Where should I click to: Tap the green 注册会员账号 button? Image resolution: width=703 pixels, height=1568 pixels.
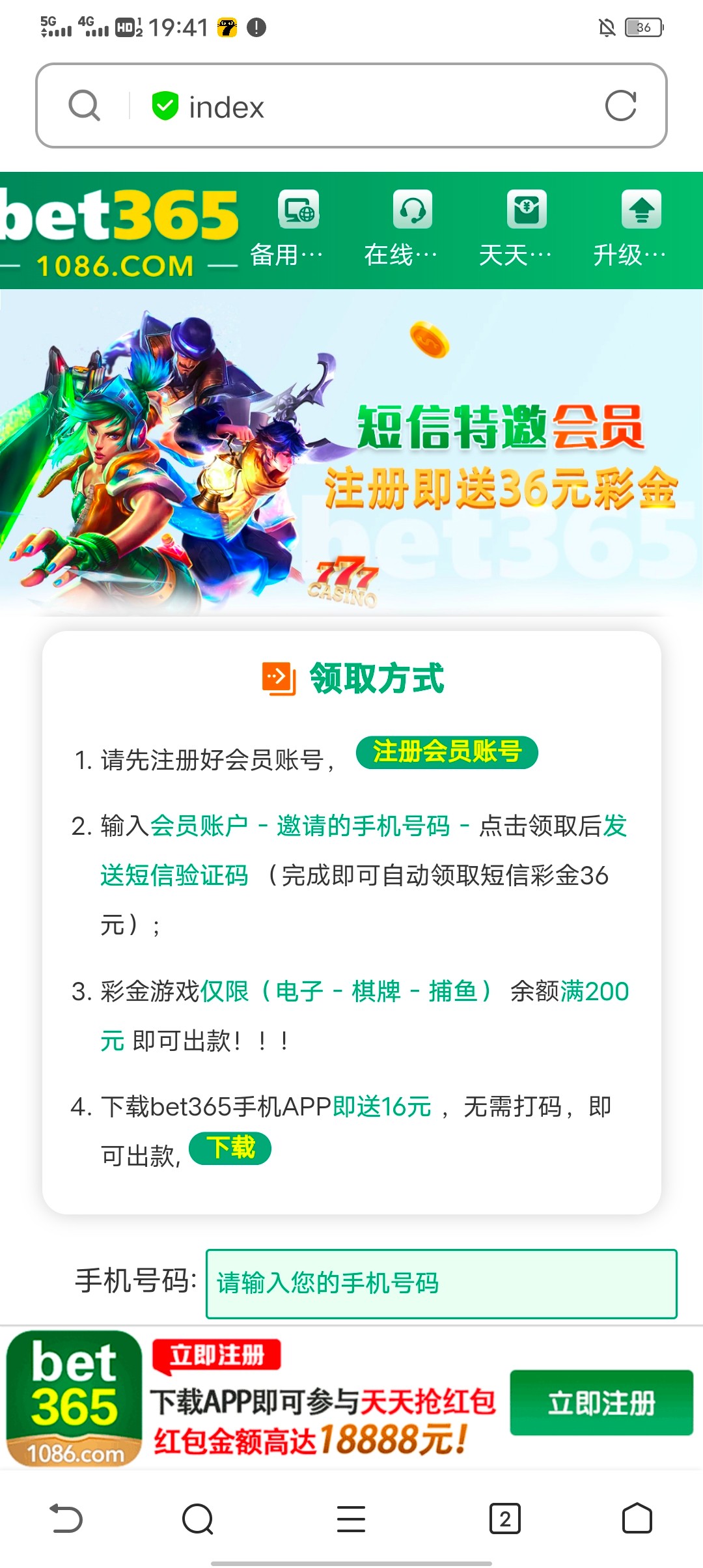tap(447, 752)
